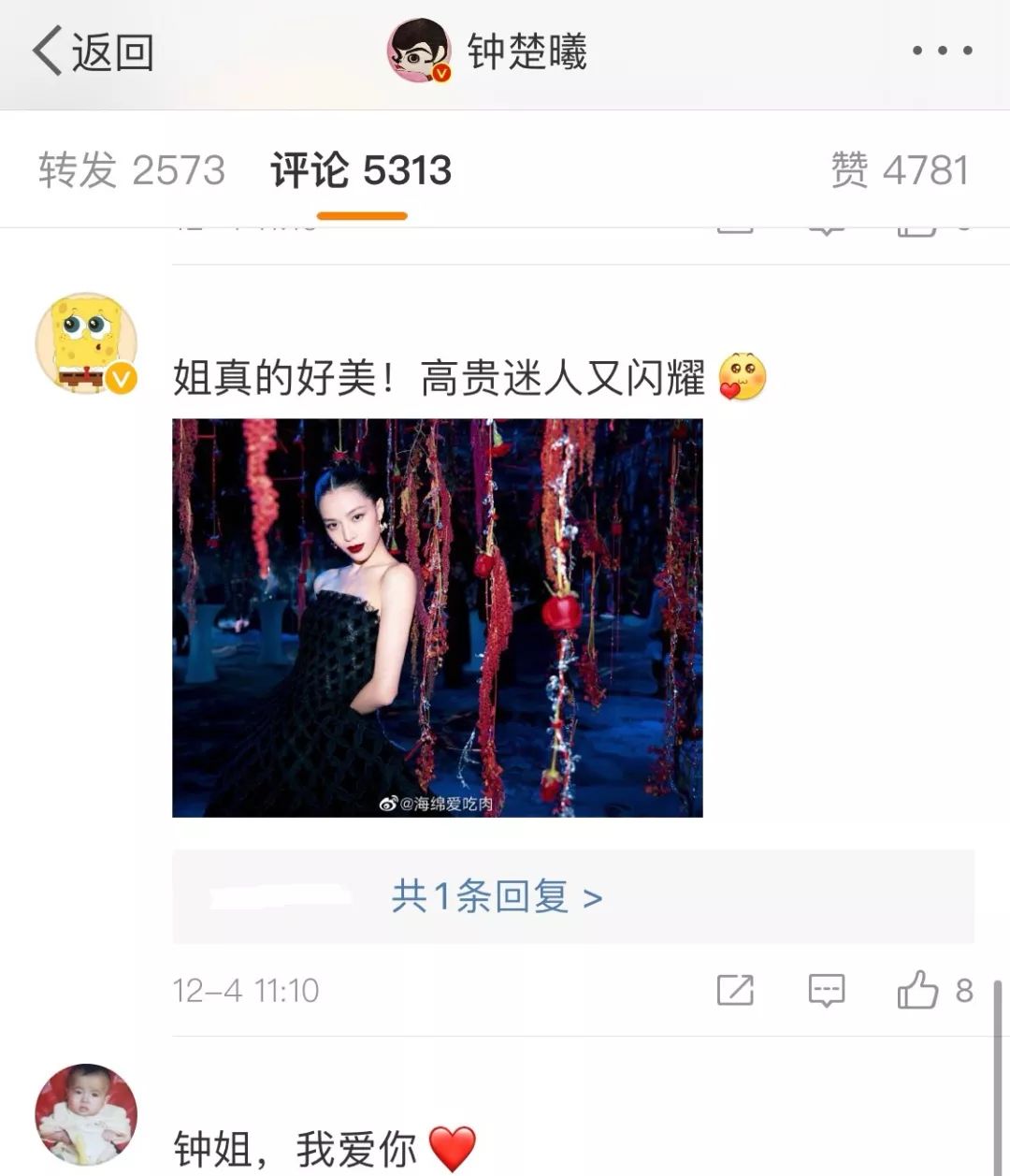Screen dimensions: 1010x1176
Task: Like the 12-4 11:10 comment
Action: pos(918,990)
